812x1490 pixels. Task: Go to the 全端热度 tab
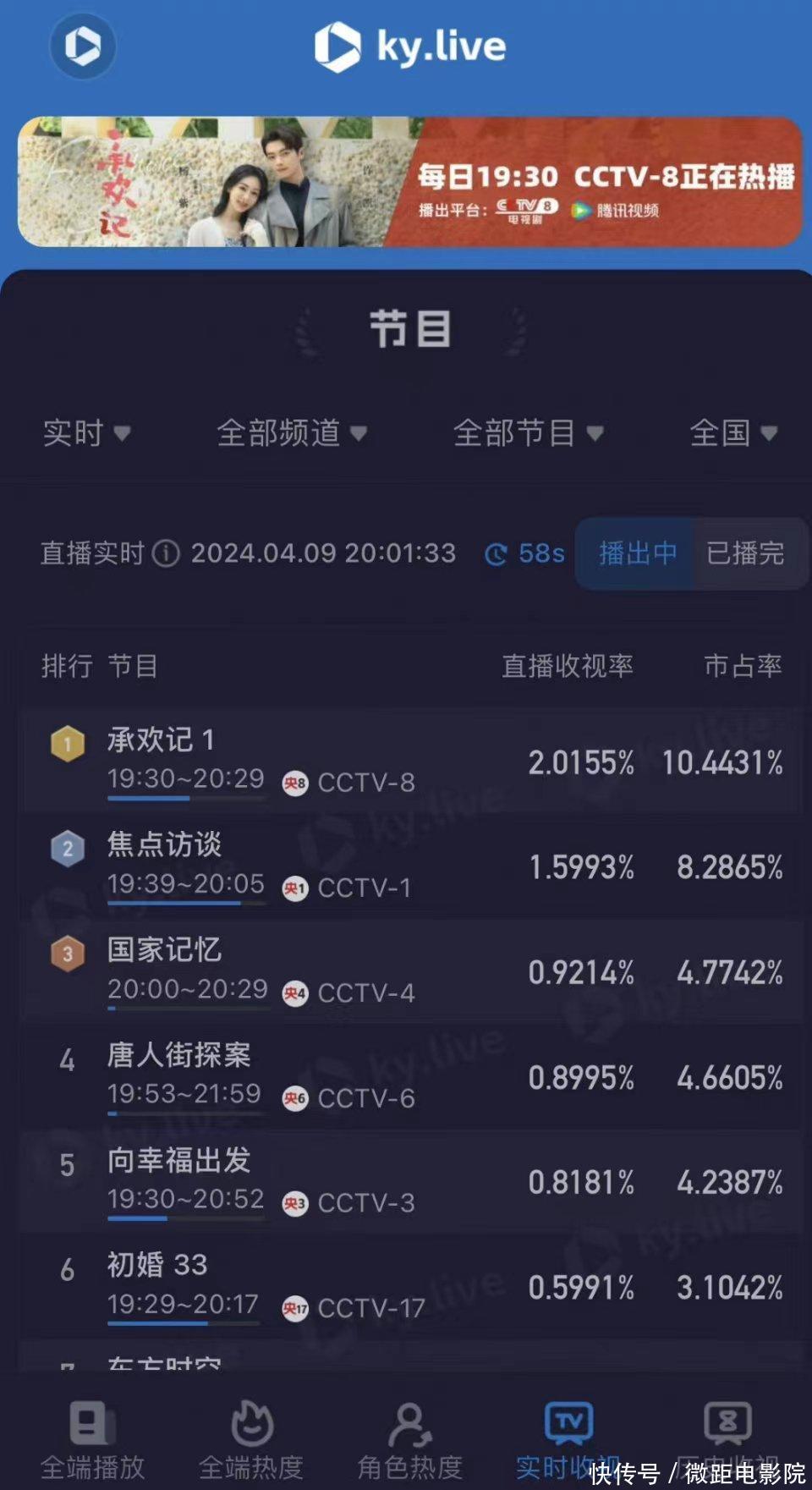click(x=251, y=1440)
